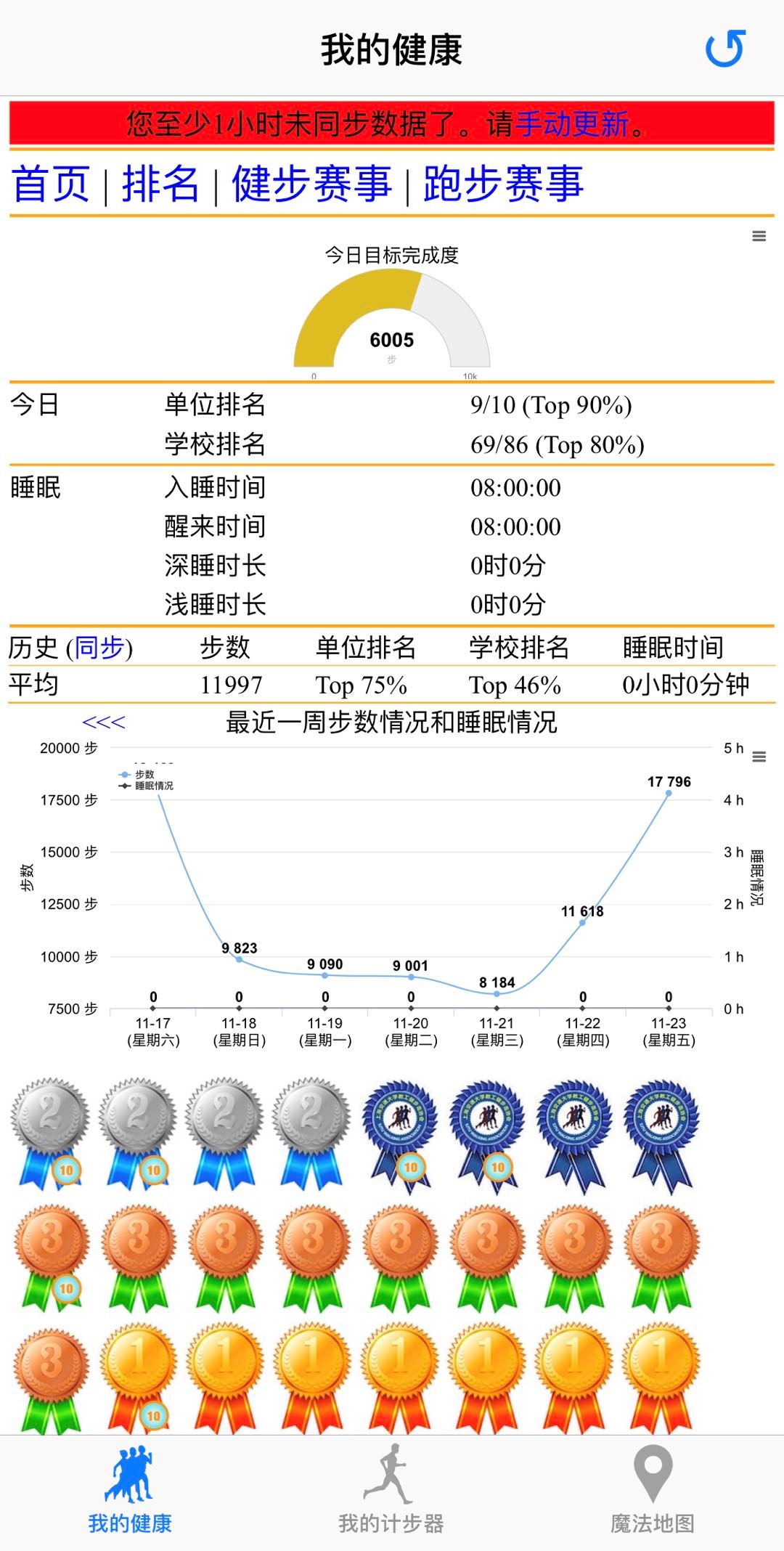The height and width of the screenshot is (1551, 784).
Task: Tap the refresh icon in the header
Action: point(725,49)
